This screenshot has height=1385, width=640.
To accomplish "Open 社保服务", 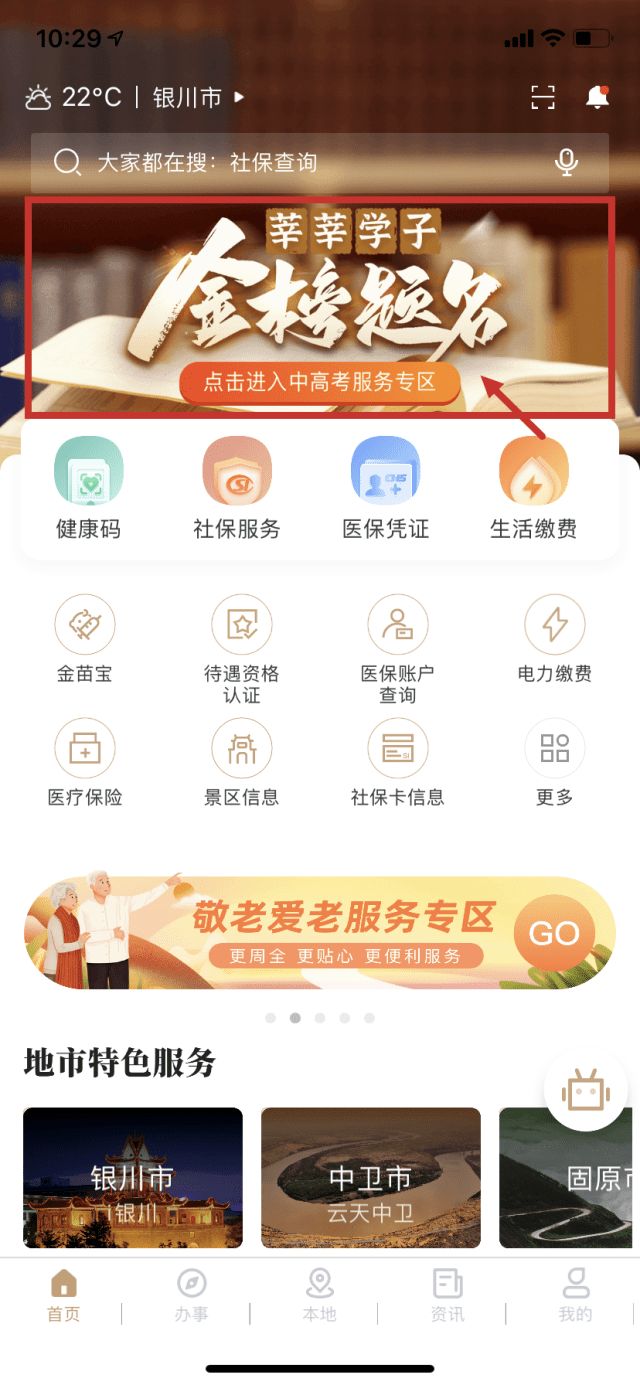I will (x=237, y=488).
